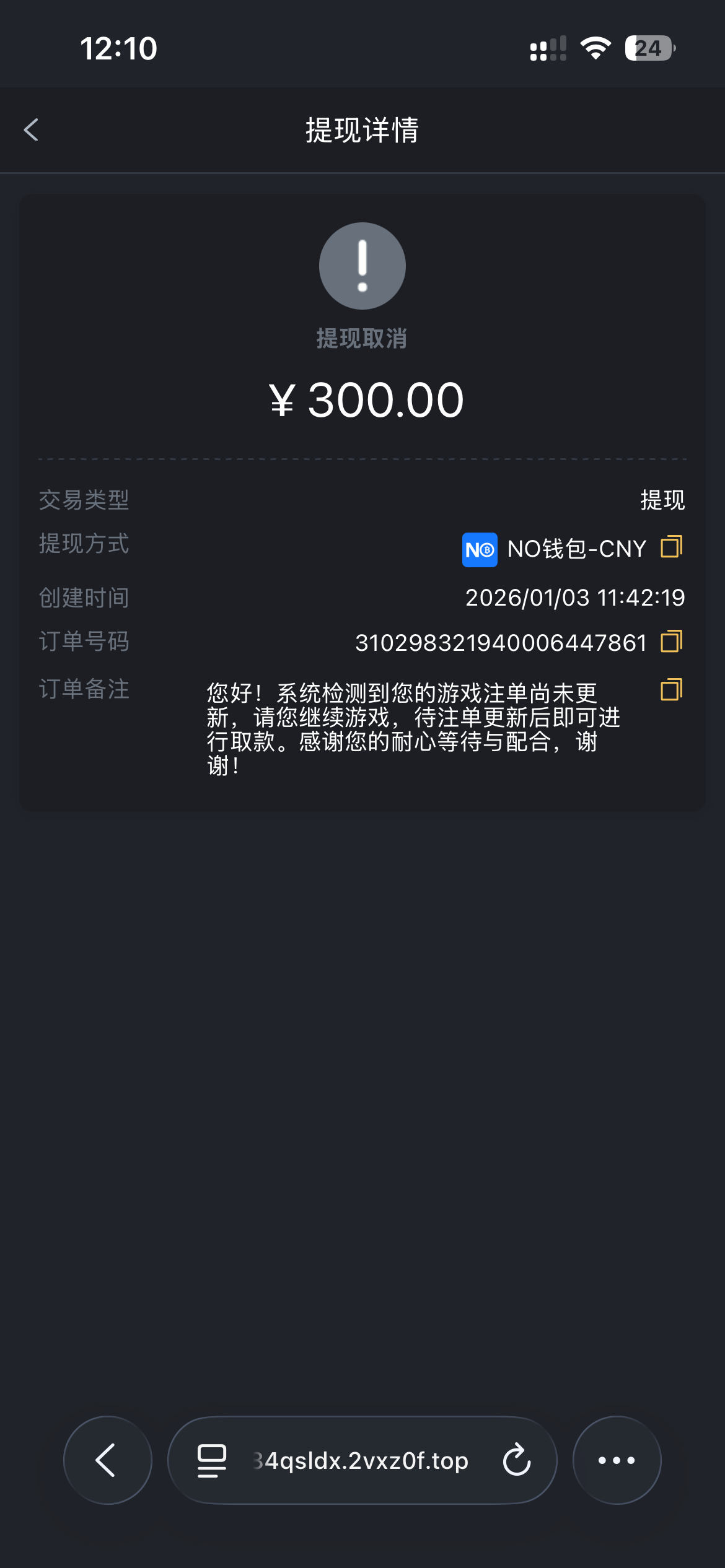
Task: Copy the order number 310298321940006447861
Action: [x=670, y=642]
